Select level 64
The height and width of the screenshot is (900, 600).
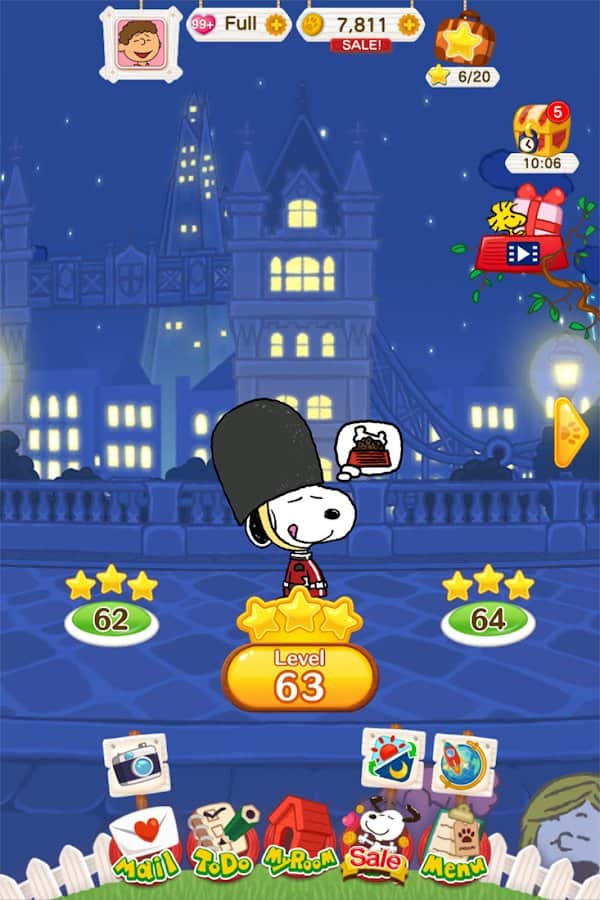(x=487, y=620)
